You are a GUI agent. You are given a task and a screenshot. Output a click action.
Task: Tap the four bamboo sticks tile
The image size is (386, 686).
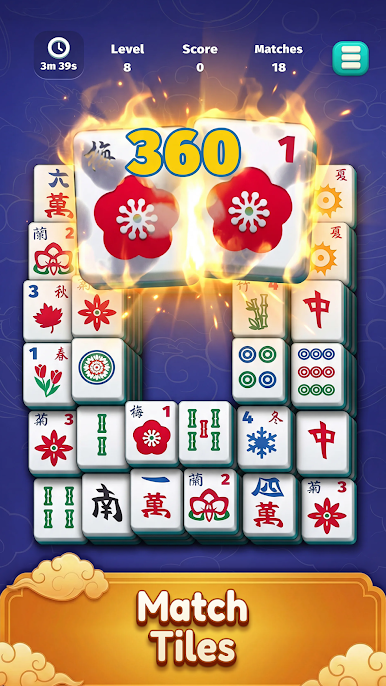coord(59,509)
